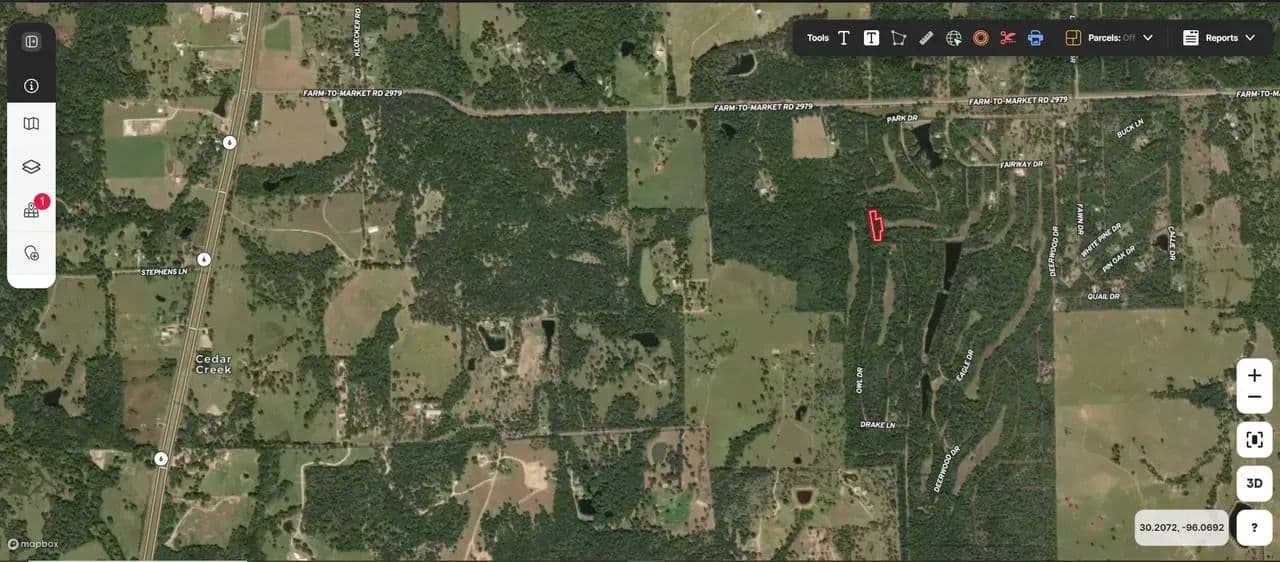Choose the polygon drawing tool
1280x562 pixels.
click(898, 38)
